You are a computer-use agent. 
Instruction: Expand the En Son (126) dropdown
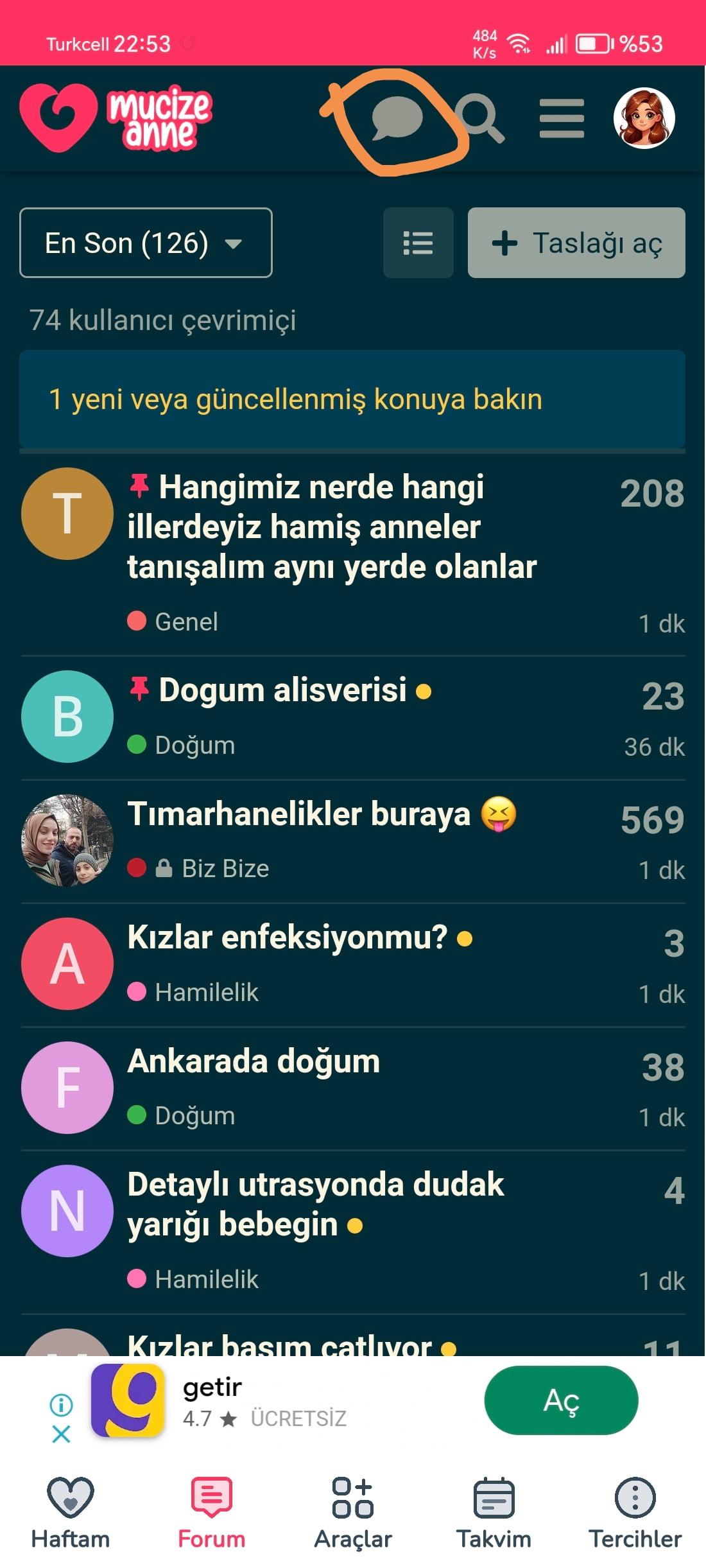(x=146, y=243)
